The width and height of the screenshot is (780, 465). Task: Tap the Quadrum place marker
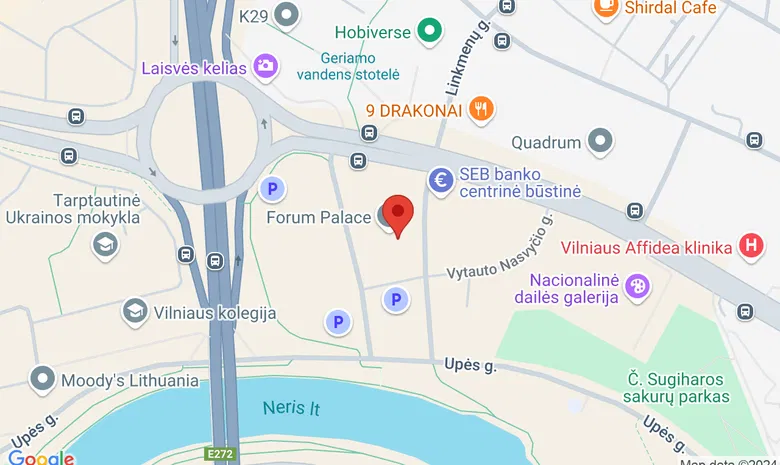click(x=600, y=141)
